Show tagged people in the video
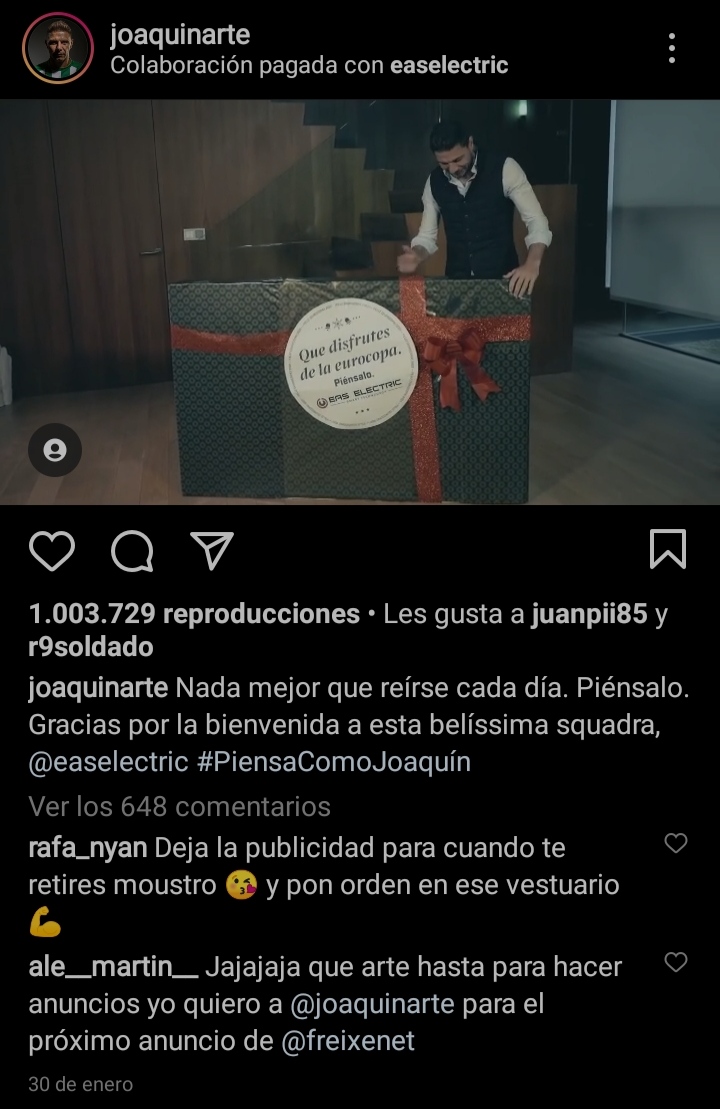The height and width of the screenshot is (1109, 720). point(56,450)
